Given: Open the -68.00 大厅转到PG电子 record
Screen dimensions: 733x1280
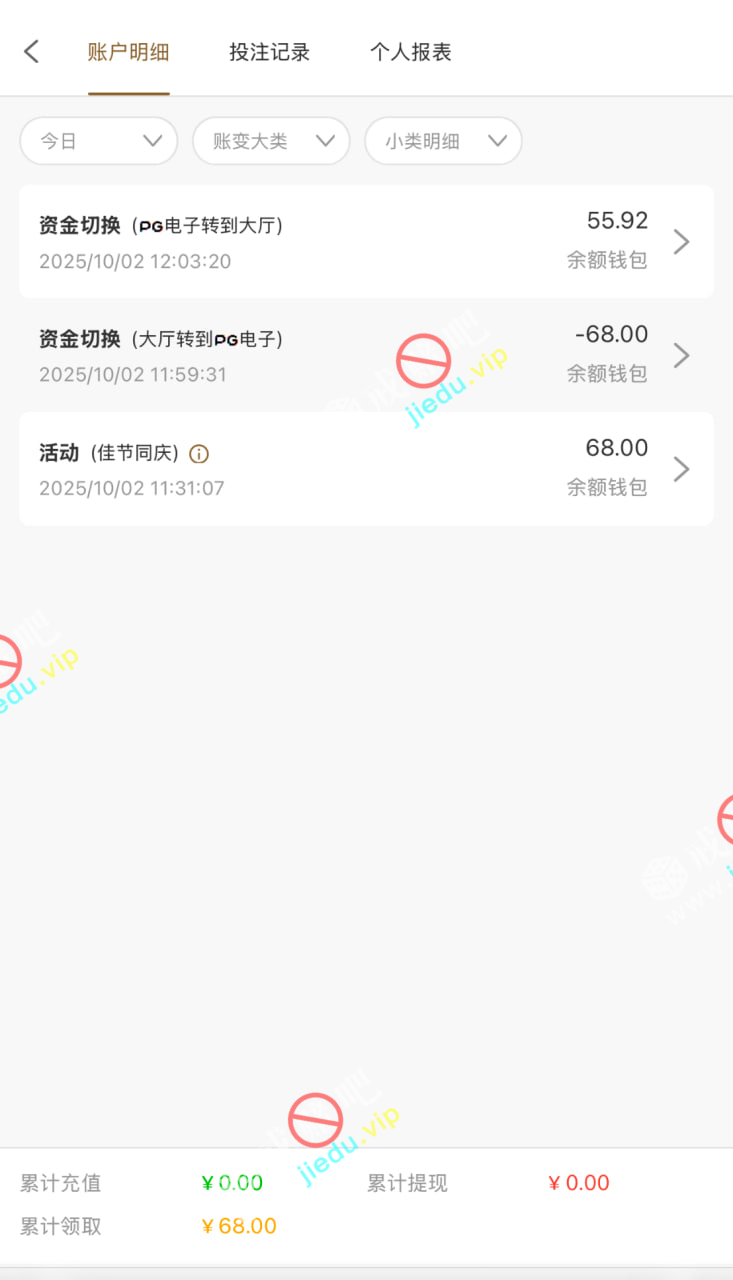Looking at the screenshot, I should coord(366,355).
